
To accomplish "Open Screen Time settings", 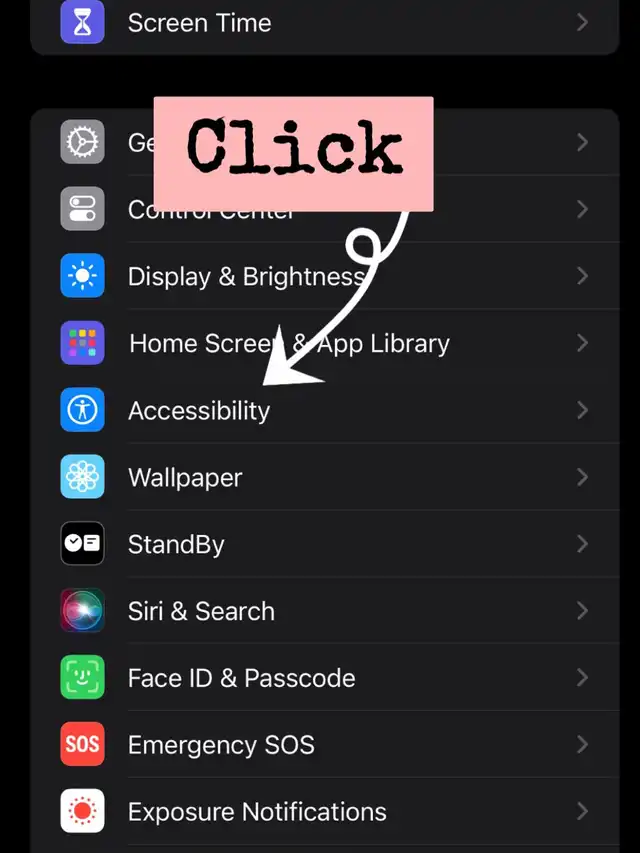I will 200,23.
